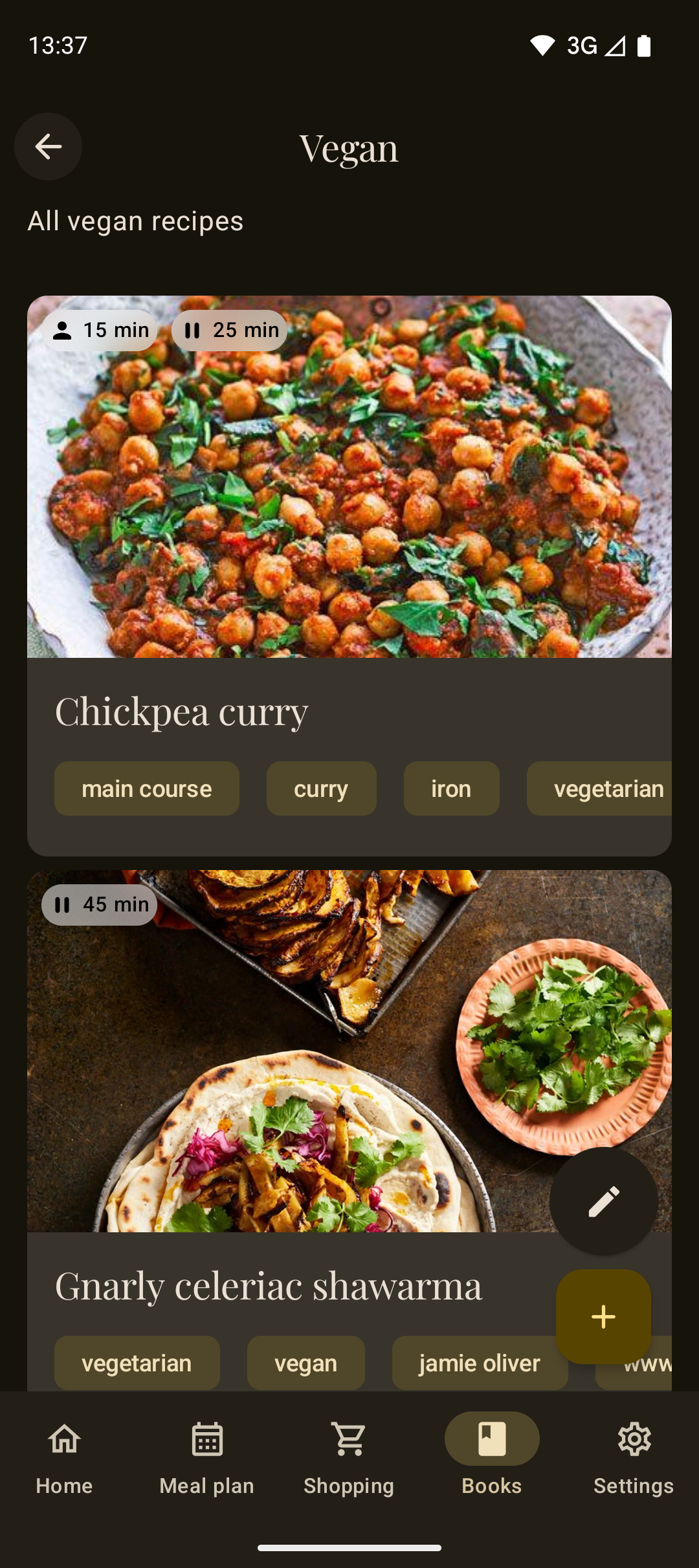Tap the pencil edit floating button
Screen dimensions: 699x1568
point(603,1201)
